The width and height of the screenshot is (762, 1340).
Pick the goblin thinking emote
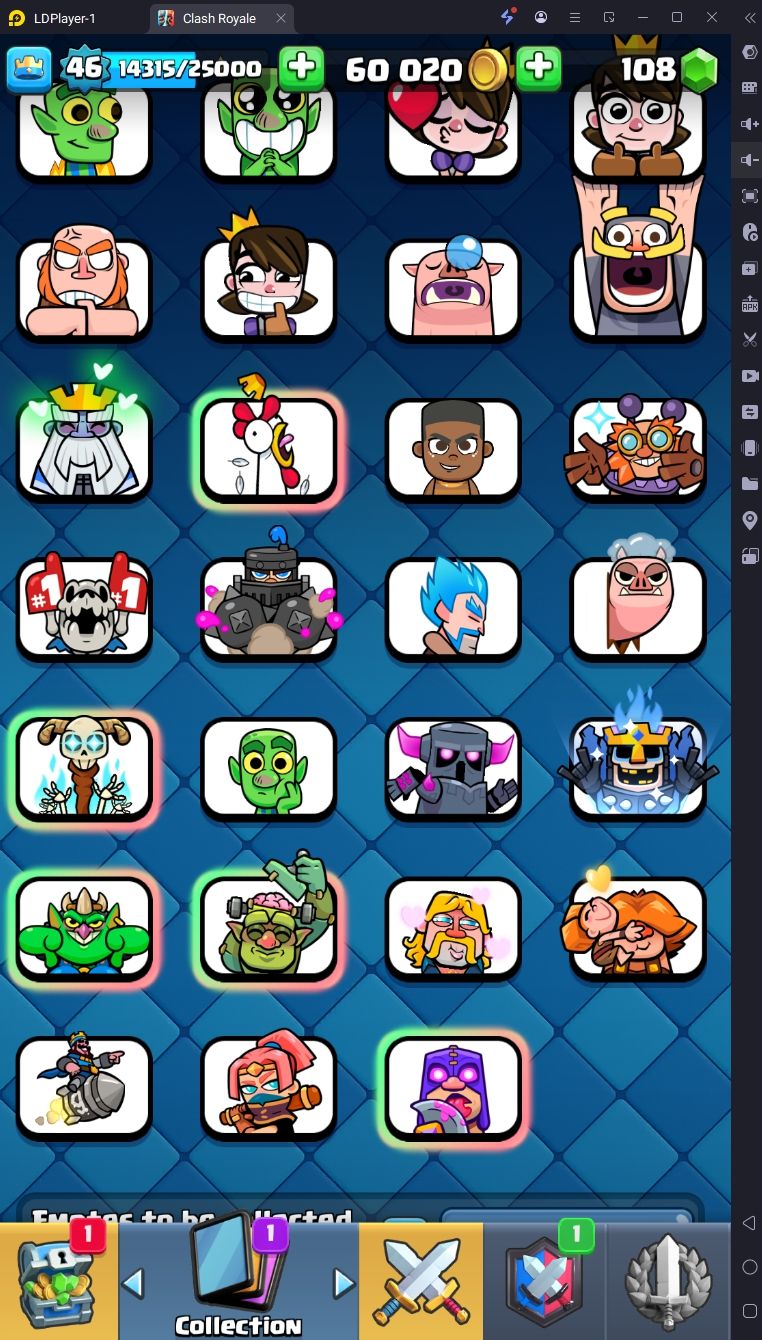coord(268,768)
